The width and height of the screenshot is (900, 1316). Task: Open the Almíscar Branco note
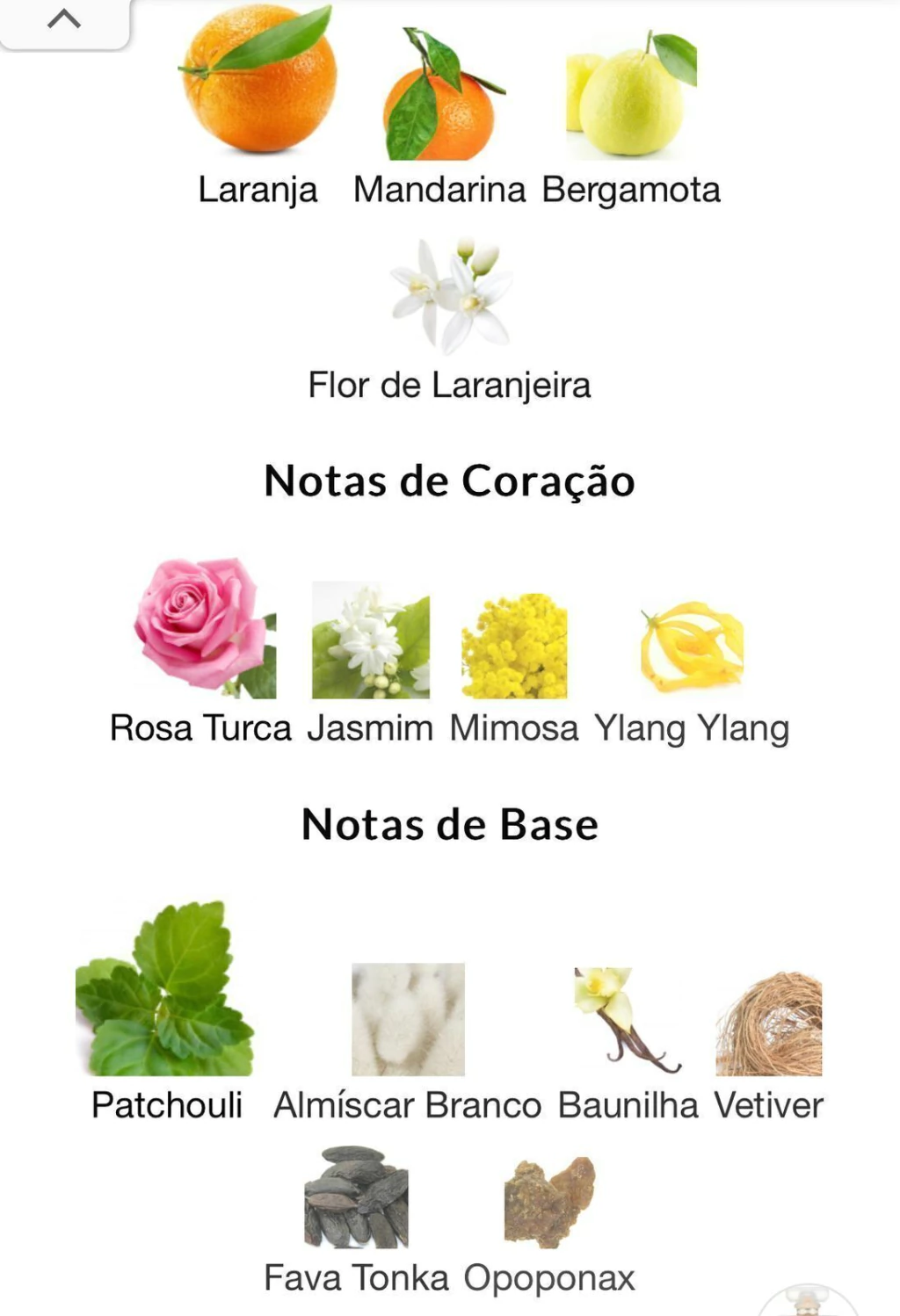tap(408, 1043)
